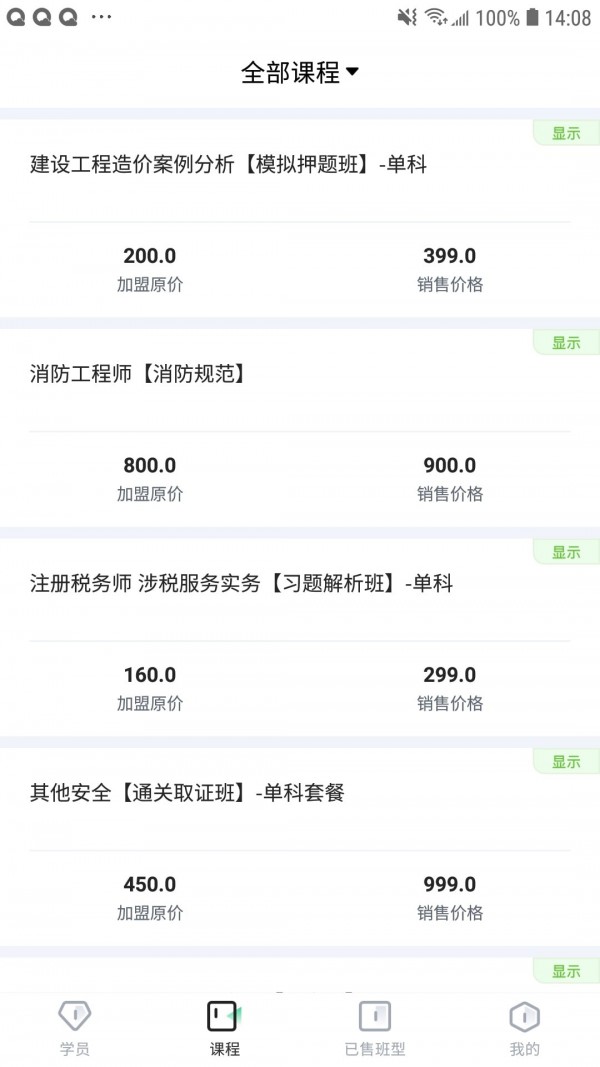This screenshot has height=1067, width=600.
Task: Toggle 显示 tag on 其他安全【通关取证班】
Action: coord(566,762)
